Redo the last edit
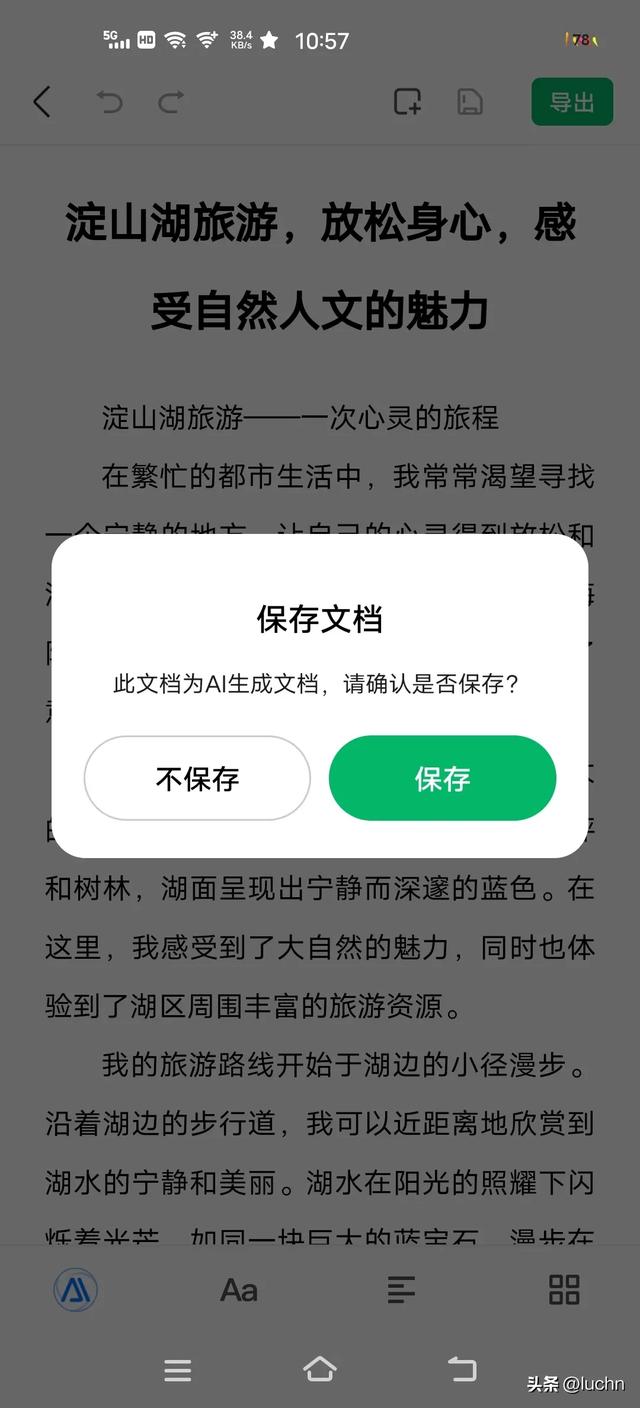Viewport: 640px width, 1408px height. coord(171,102)
